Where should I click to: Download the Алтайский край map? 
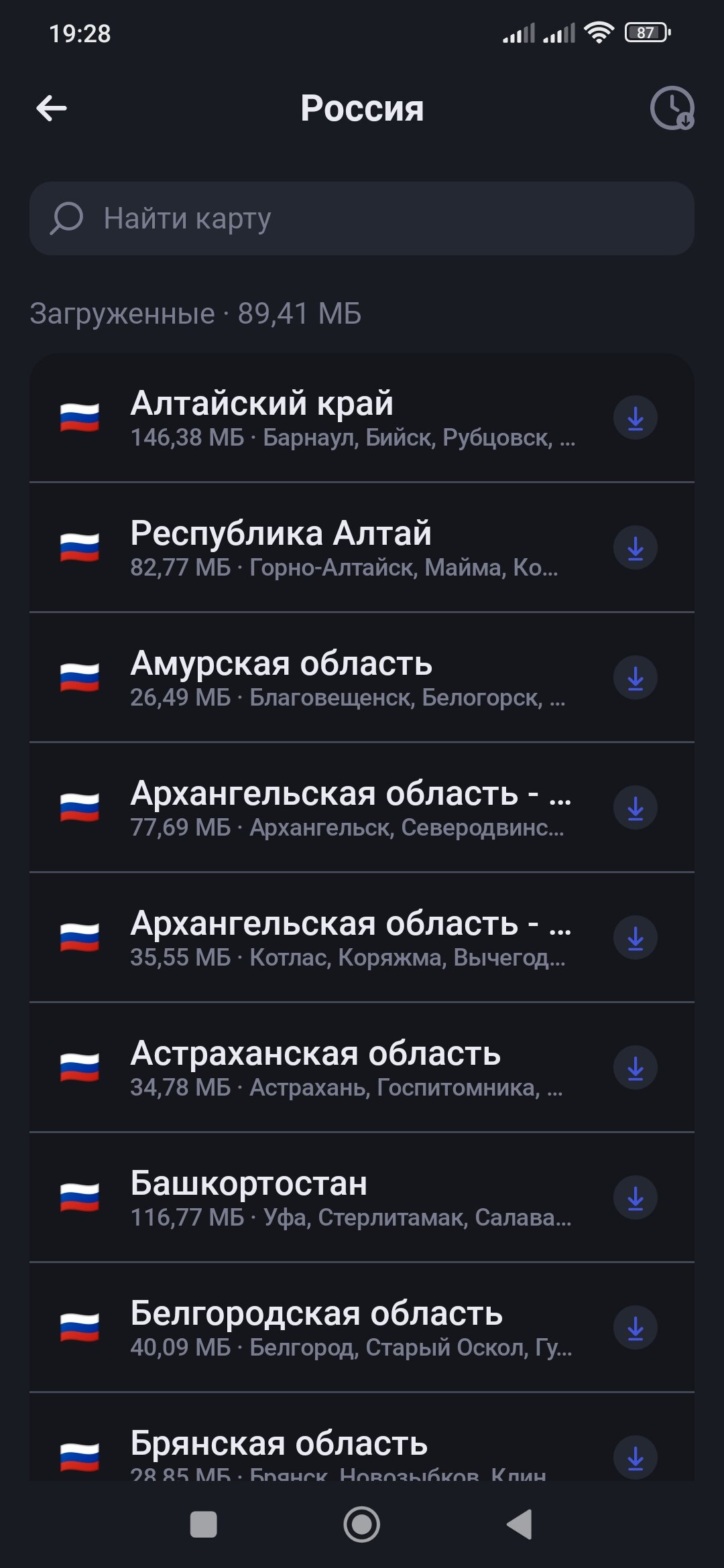(x=635, y=418)
